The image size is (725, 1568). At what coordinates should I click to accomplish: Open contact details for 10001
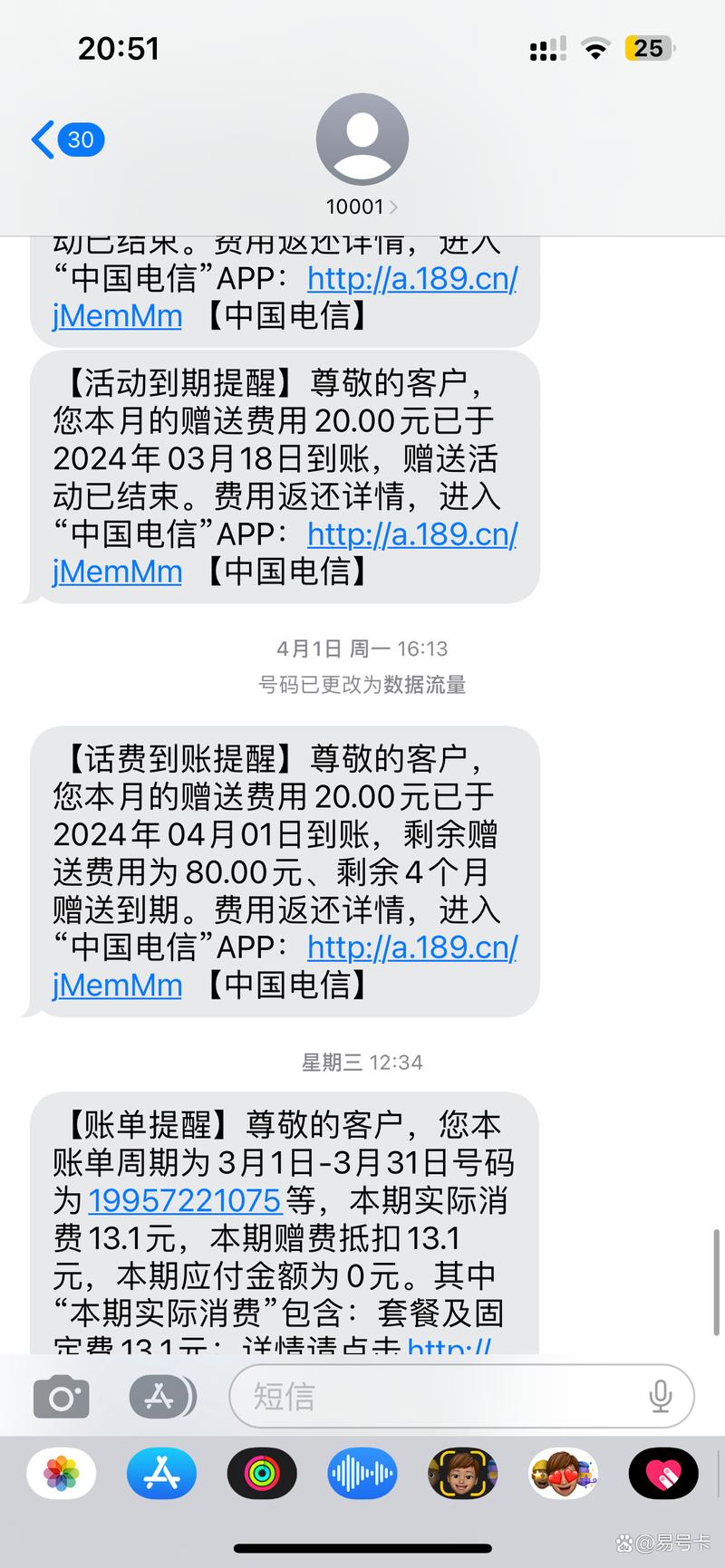[x=362, y=207]
